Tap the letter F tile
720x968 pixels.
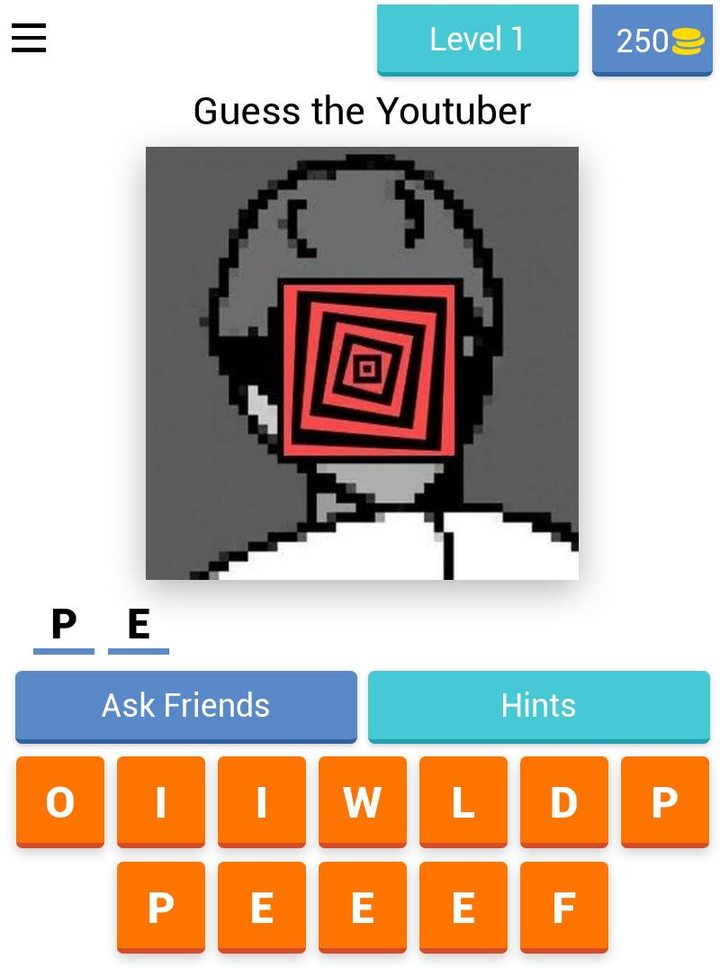563,906
